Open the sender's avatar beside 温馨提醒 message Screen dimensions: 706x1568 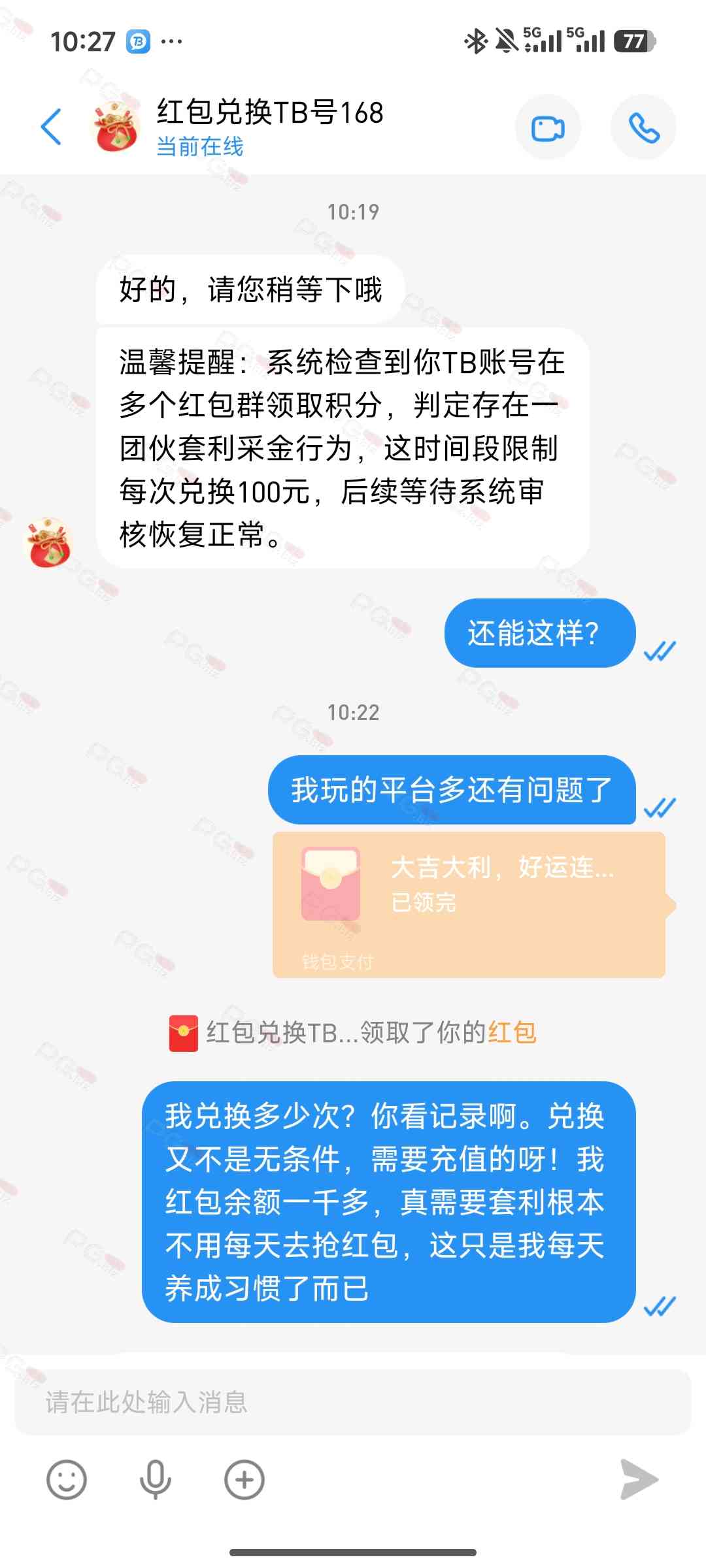point(48,542)
